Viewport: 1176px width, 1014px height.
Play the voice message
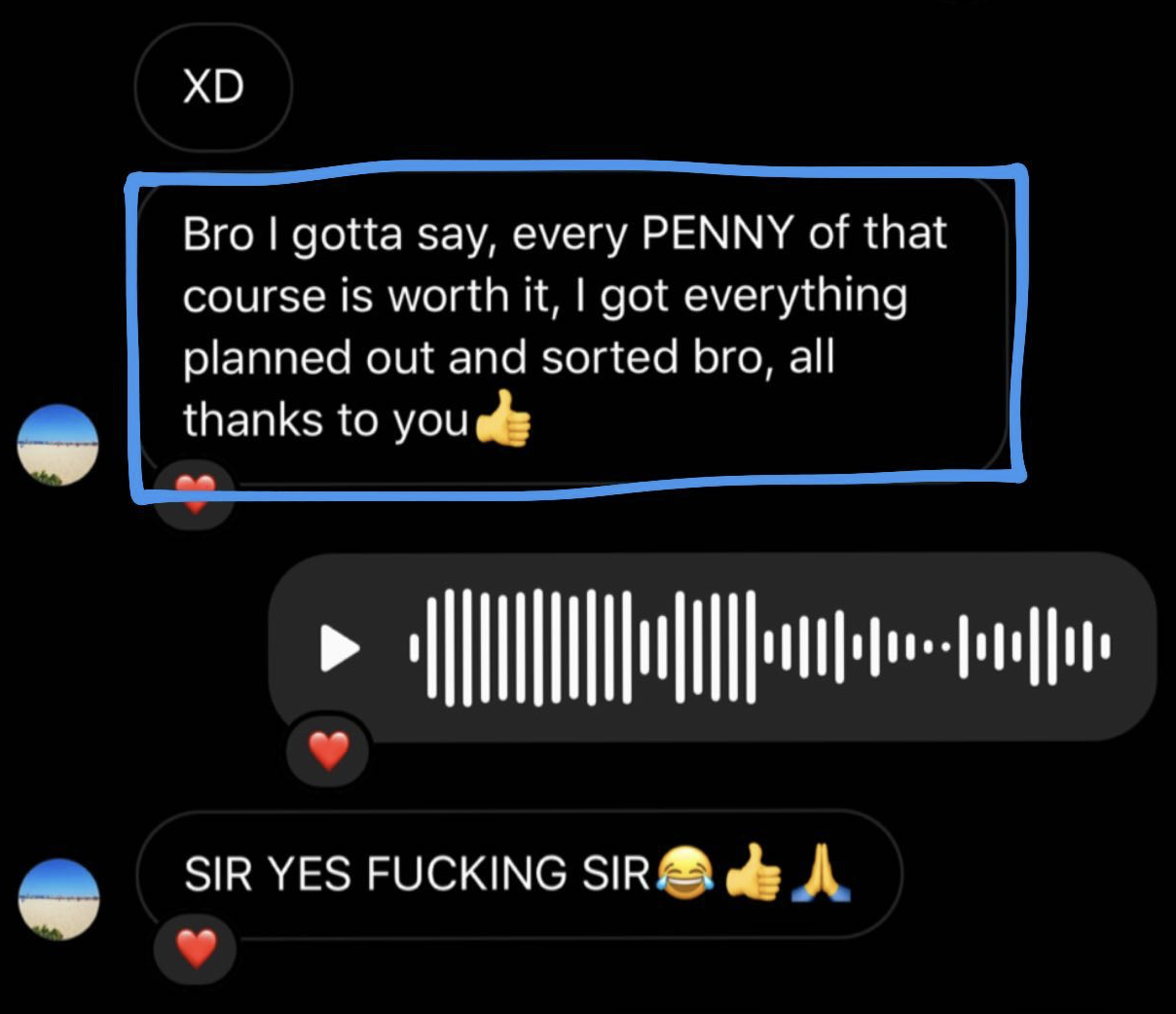[x=340, y=648]
